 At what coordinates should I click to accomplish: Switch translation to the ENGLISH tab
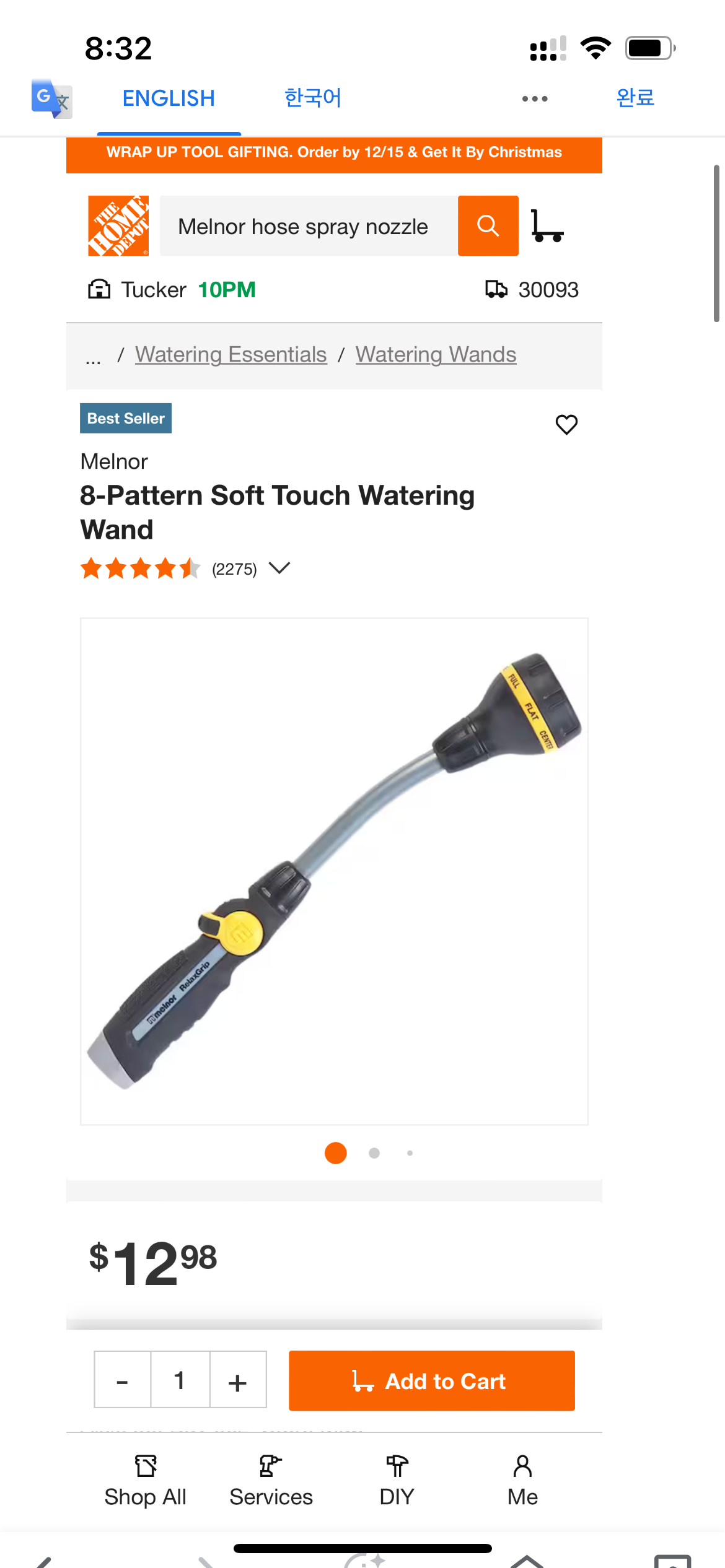(x=169, y=99)
